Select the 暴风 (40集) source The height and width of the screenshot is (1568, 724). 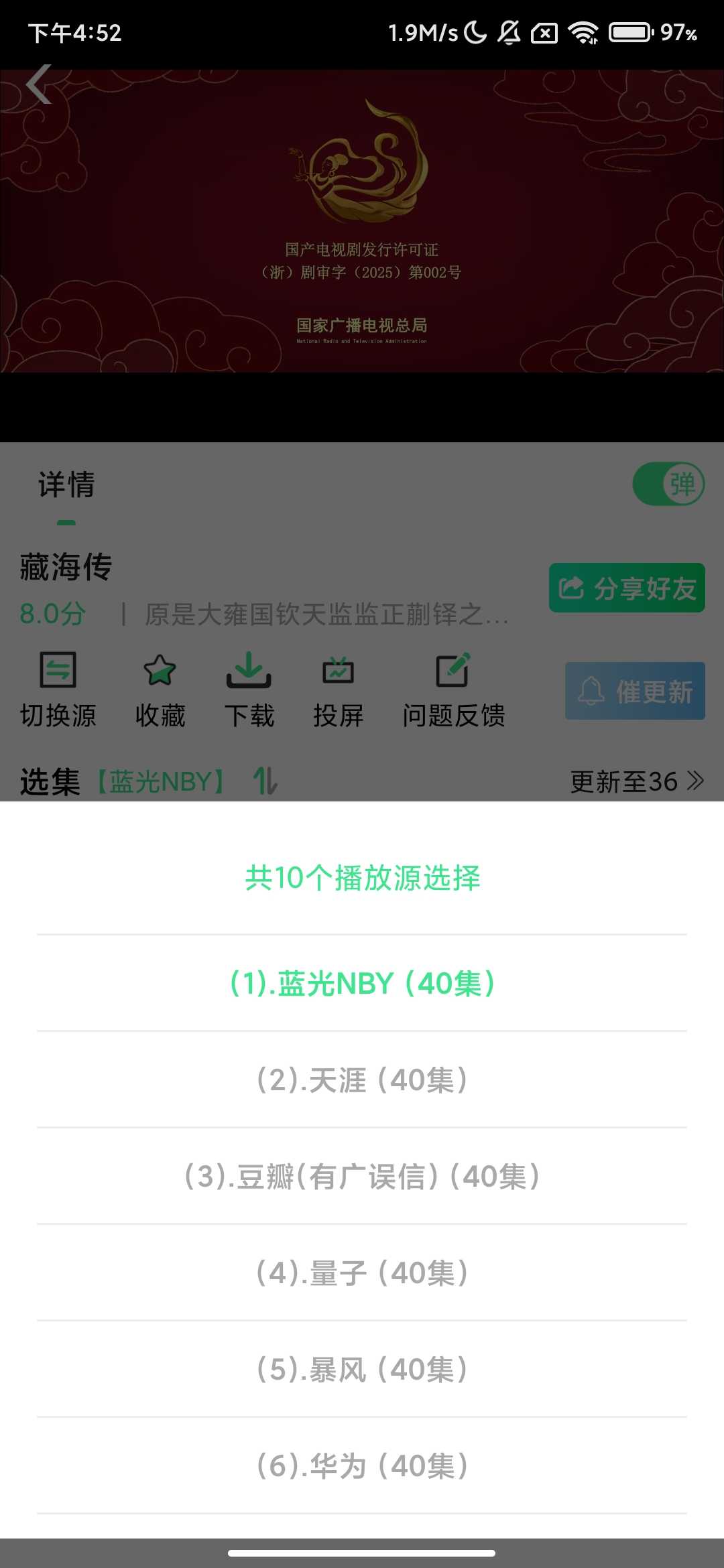coord(362,1369)
